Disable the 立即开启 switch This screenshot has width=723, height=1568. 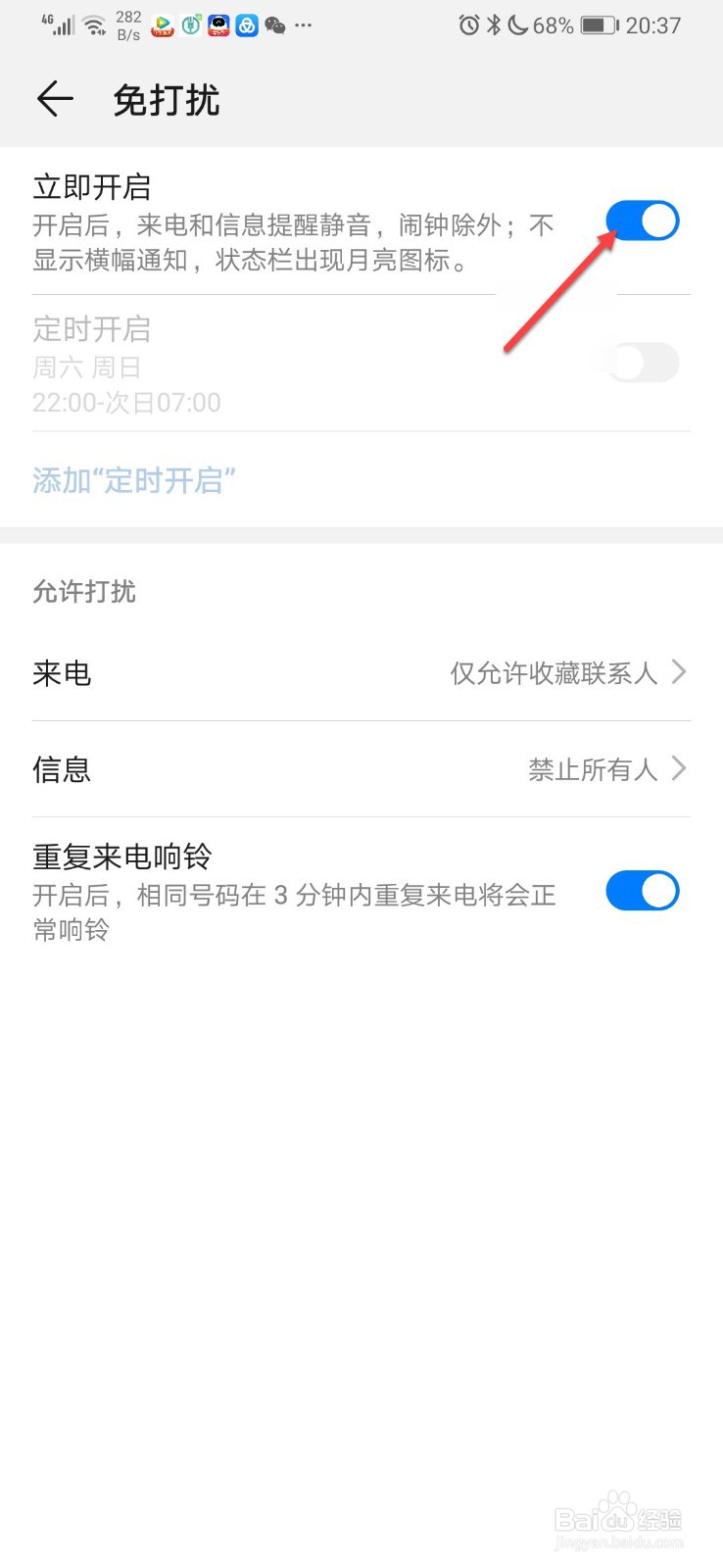pos(643,220)
